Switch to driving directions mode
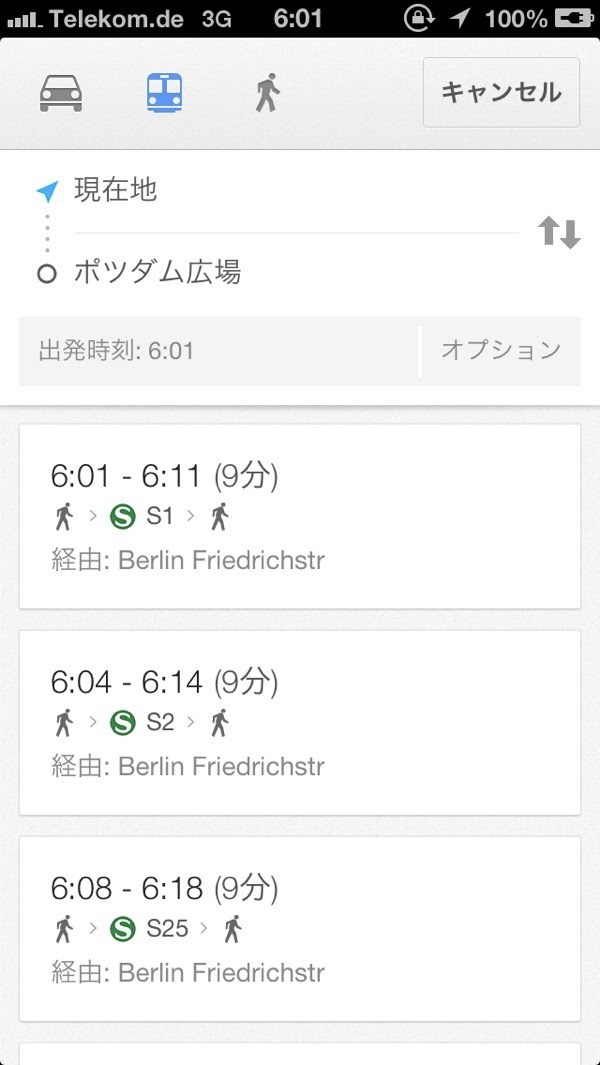This screenshot has width=600, height=1065. 61,93
